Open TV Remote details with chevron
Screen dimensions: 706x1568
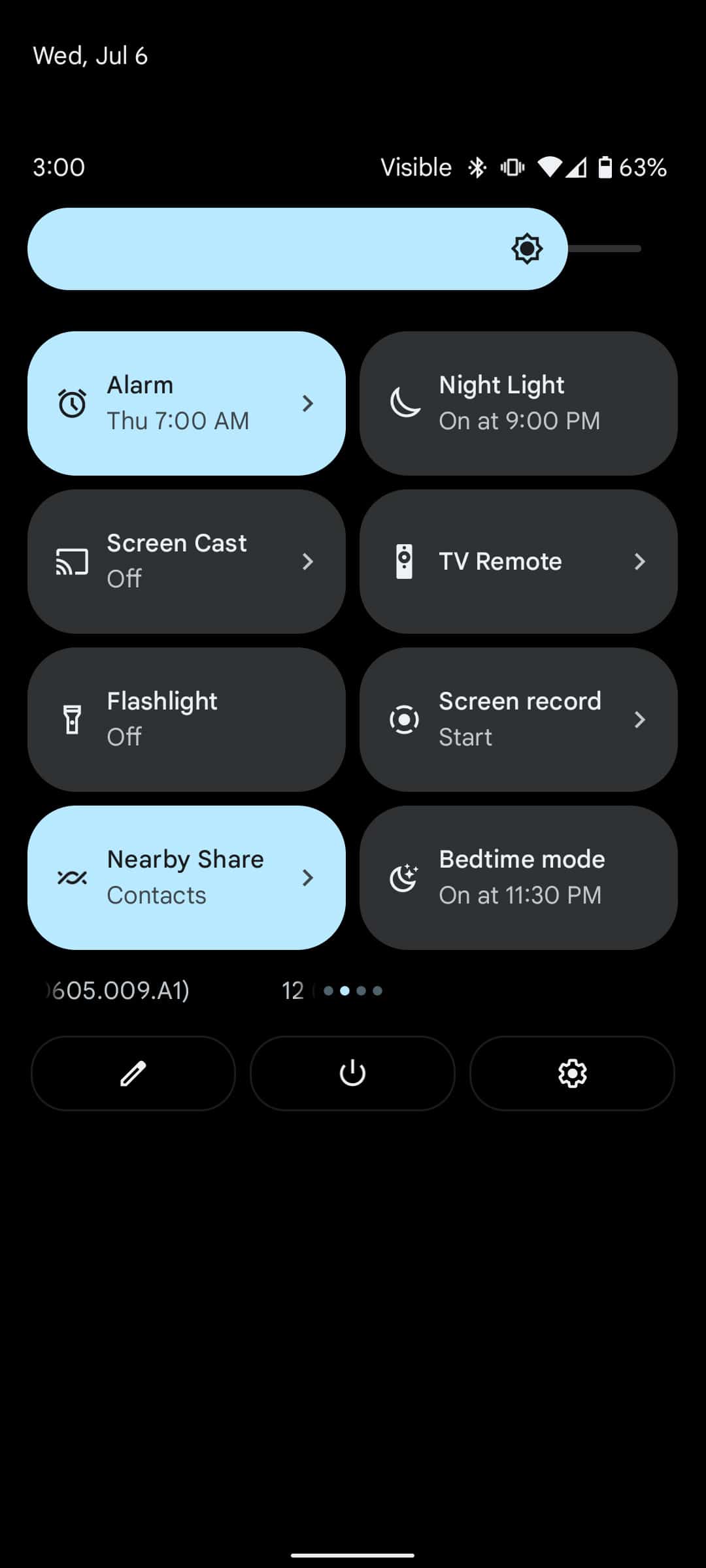pyautogui.click(x=641, y=561)
